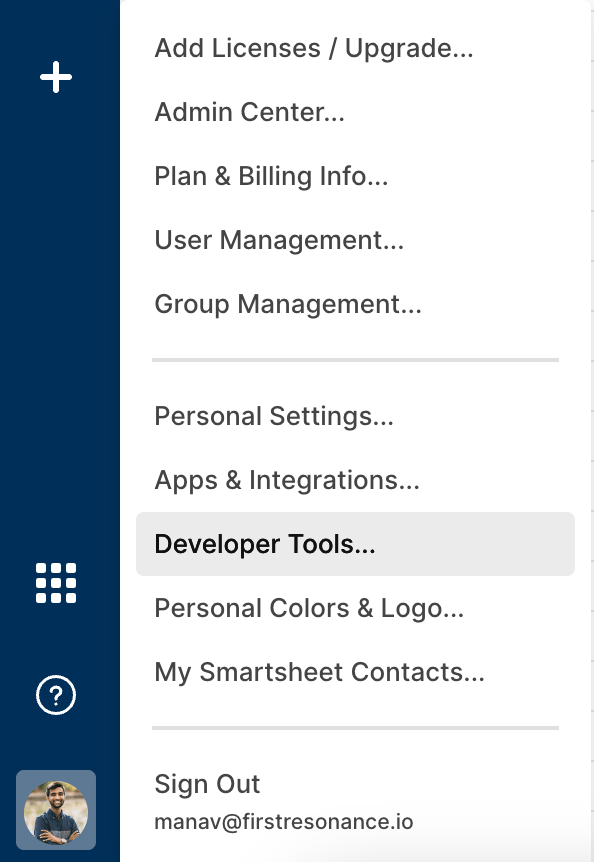594x862 pixels.
Task: Go to Admin Center
Action: click(249, 112)
